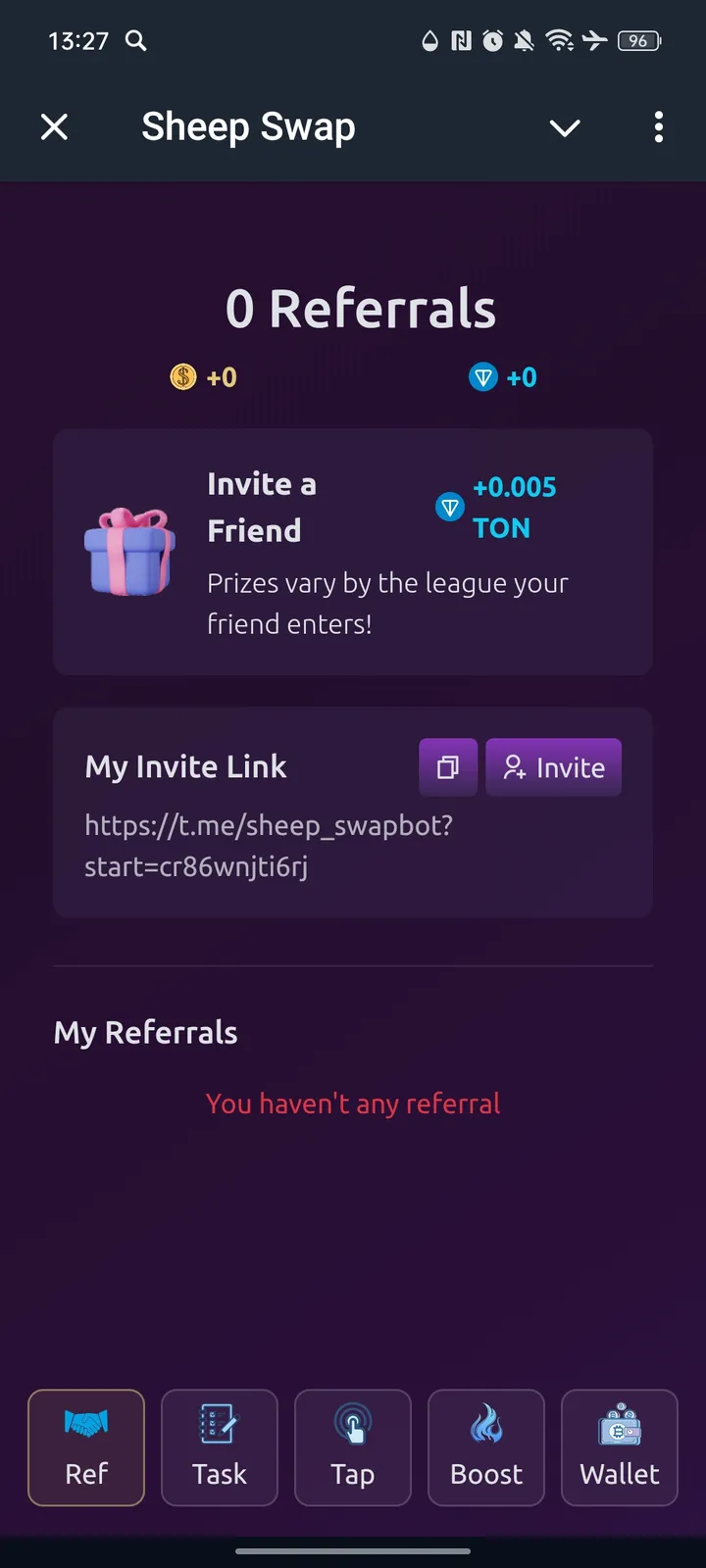Close the Sheep Swap mini app
Image resolution: width=706 pixels, height=1568 pixels.
pos(55,126)
